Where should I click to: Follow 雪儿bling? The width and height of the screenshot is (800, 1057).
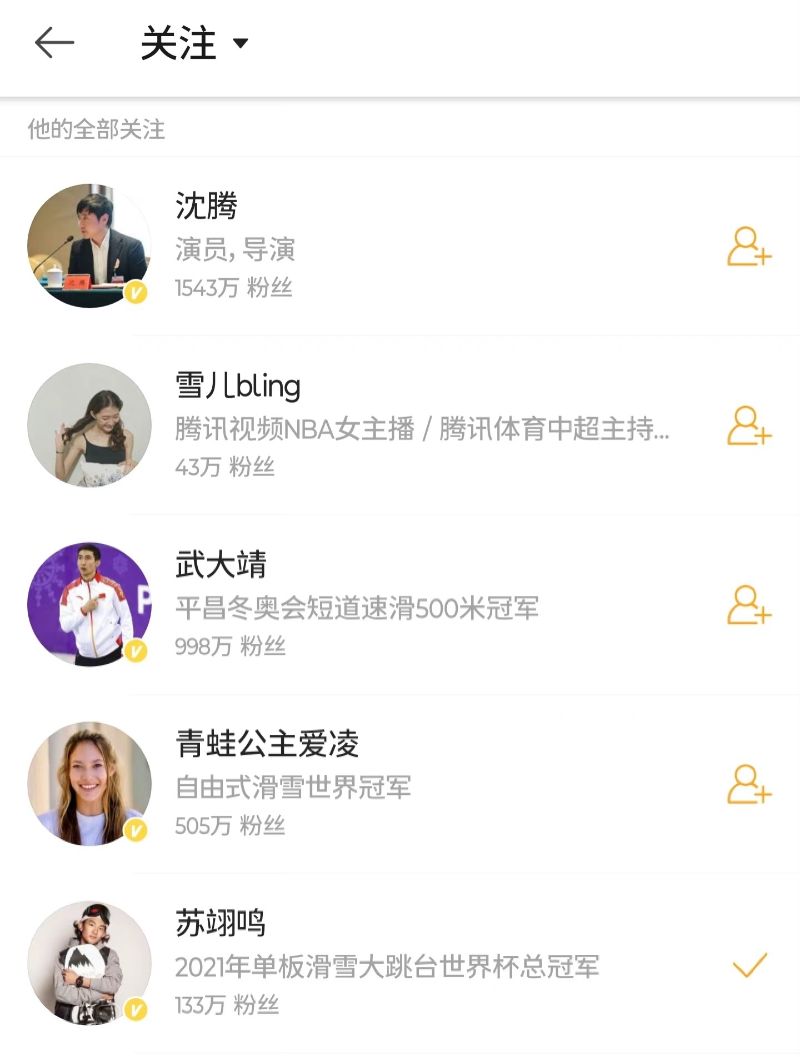pyautogui.click(x=748, y=425)
